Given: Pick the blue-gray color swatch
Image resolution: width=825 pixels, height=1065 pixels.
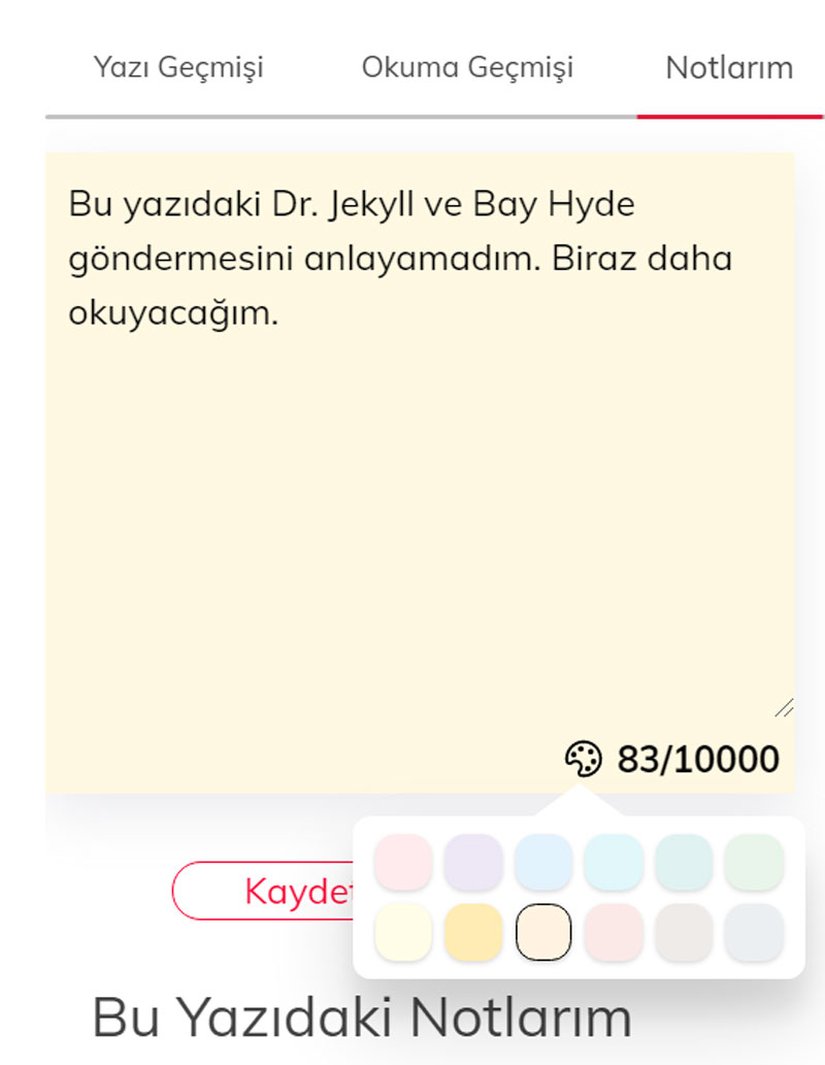Looking at the screenshot, I should click(x=753, y=931).
